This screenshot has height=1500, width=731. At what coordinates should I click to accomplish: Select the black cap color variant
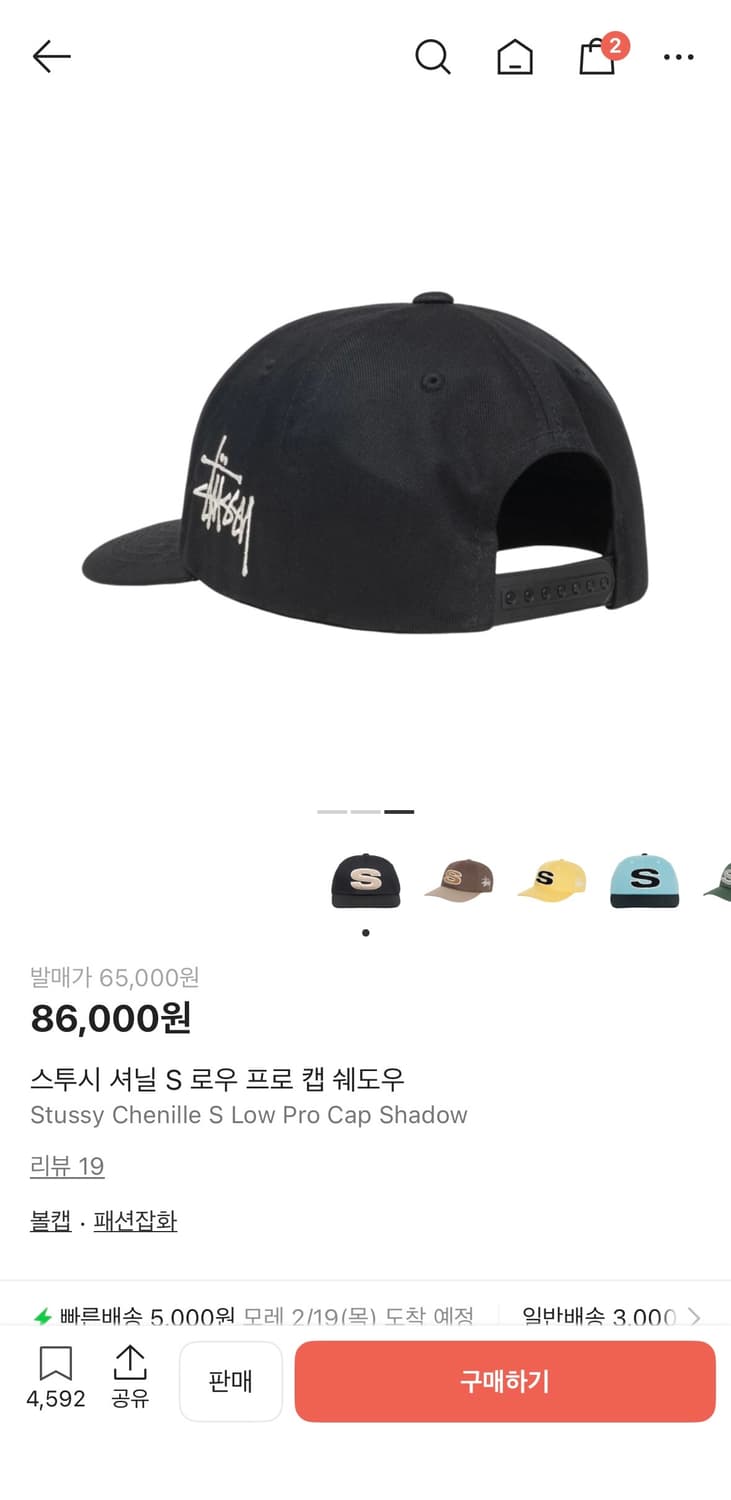tap(365, 880)
